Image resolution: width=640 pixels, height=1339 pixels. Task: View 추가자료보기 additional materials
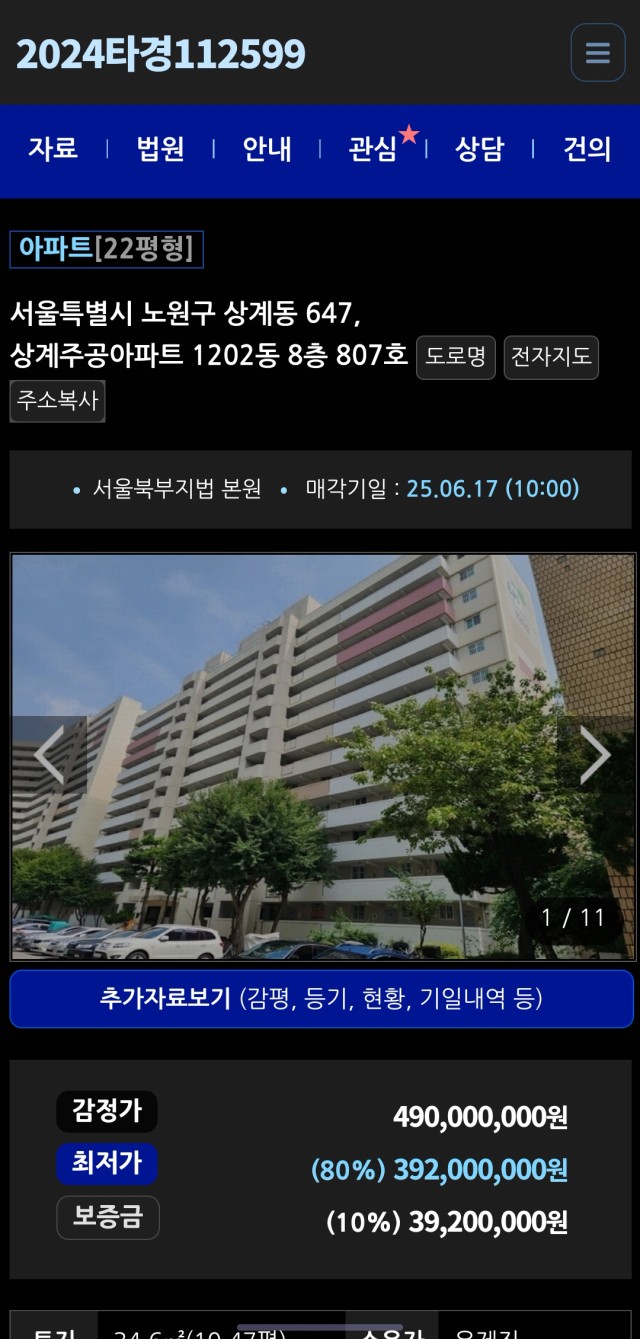322,998
